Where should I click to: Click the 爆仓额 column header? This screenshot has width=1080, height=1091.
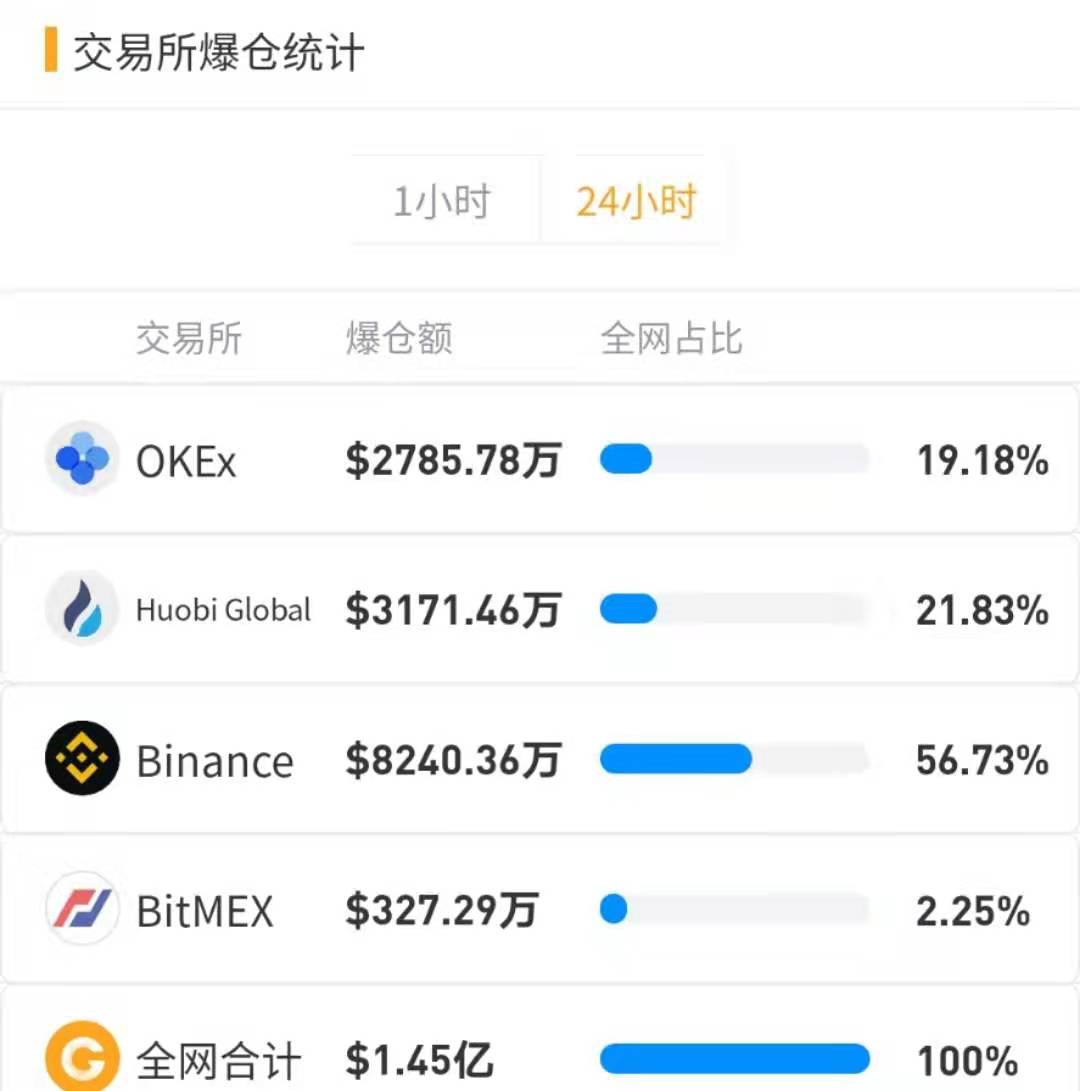[x=398, y=338]
